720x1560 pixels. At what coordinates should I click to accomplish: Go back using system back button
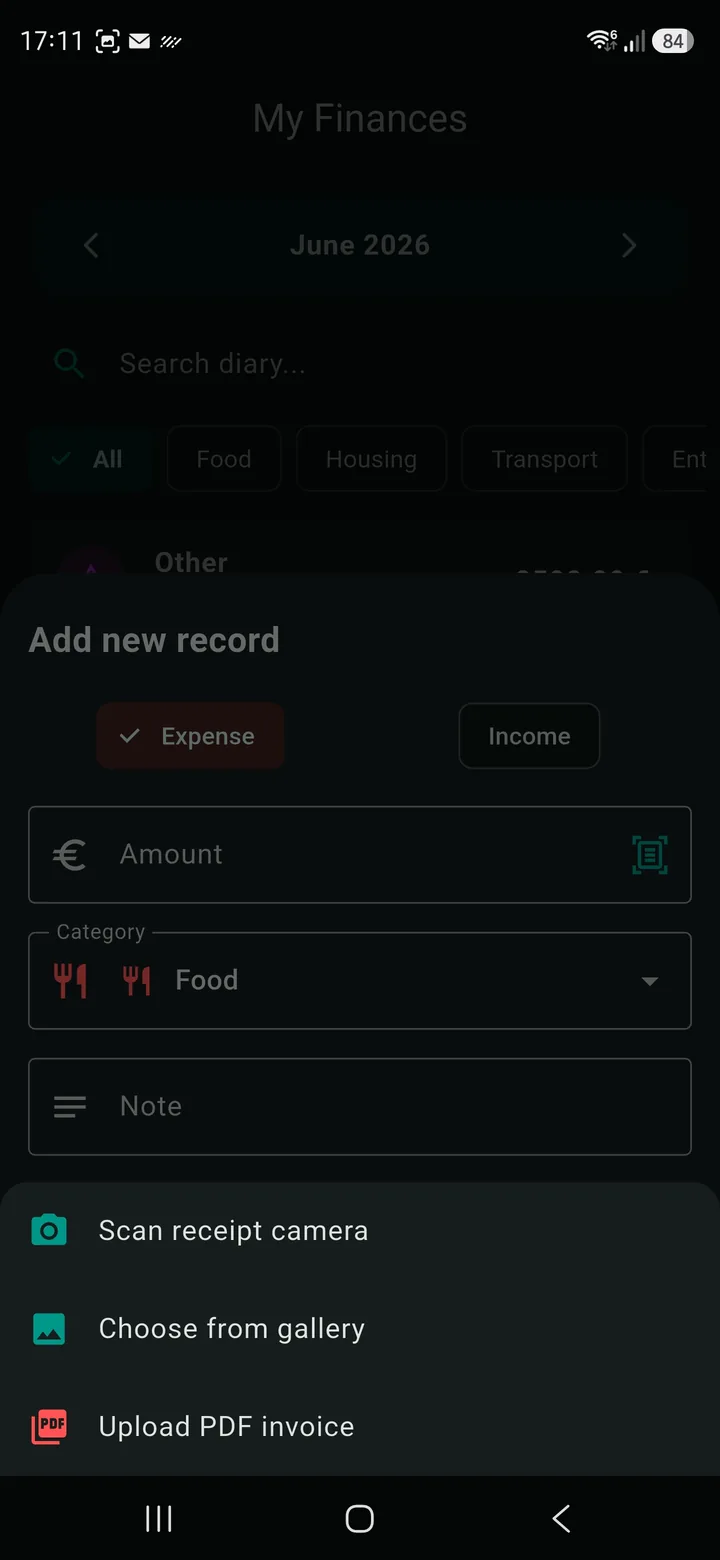[x=561, y=1519]
